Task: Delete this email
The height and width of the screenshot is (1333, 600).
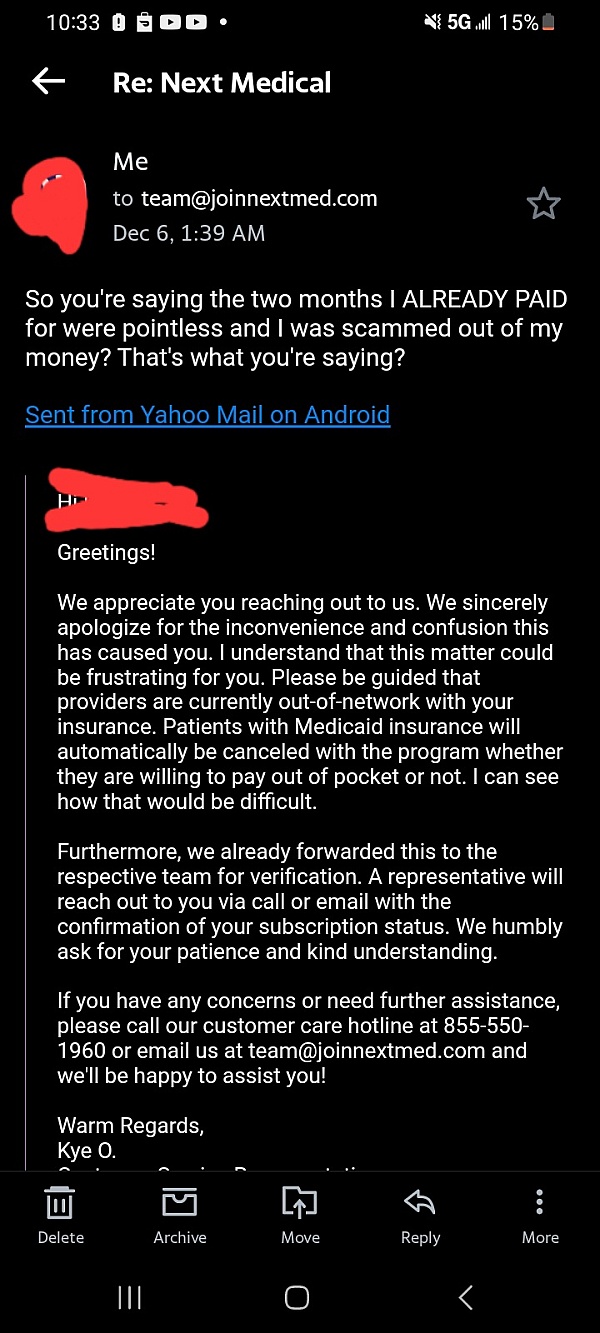Action: pyautogui.click(x=60, y=1214)
